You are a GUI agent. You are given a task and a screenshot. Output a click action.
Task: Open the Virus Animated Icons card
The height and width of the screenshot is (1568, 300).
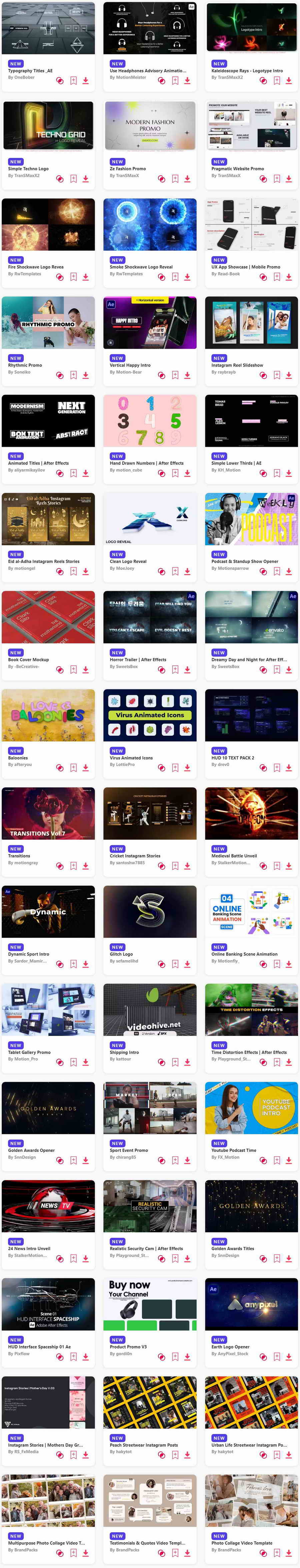tap(150, 715)
